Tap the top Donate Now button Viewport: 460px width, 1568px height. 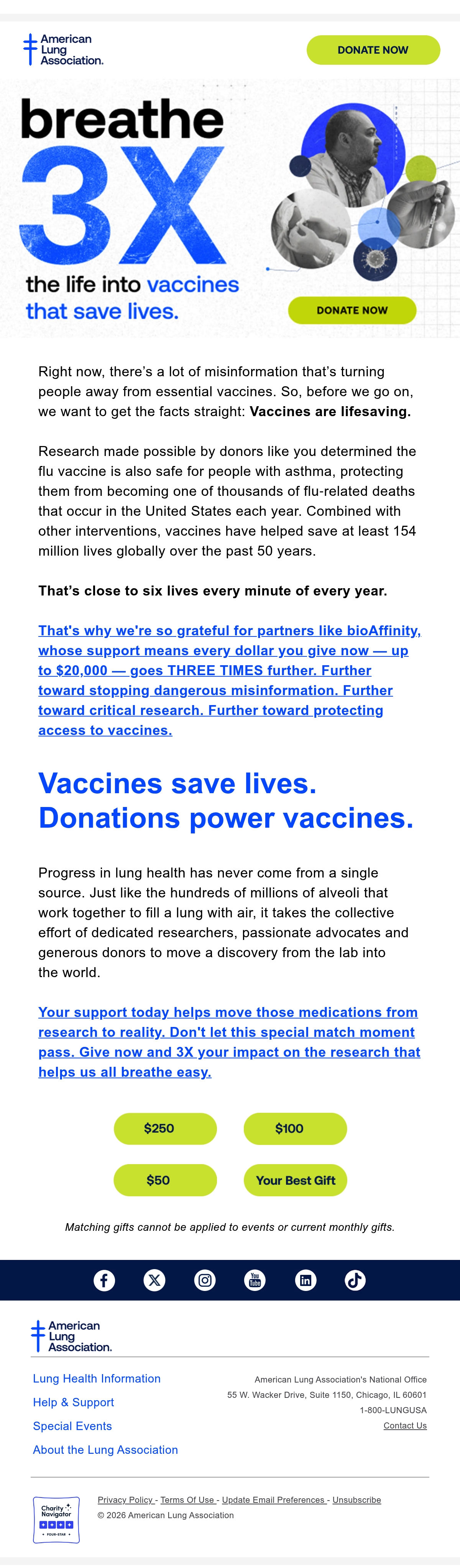(373, 50)
